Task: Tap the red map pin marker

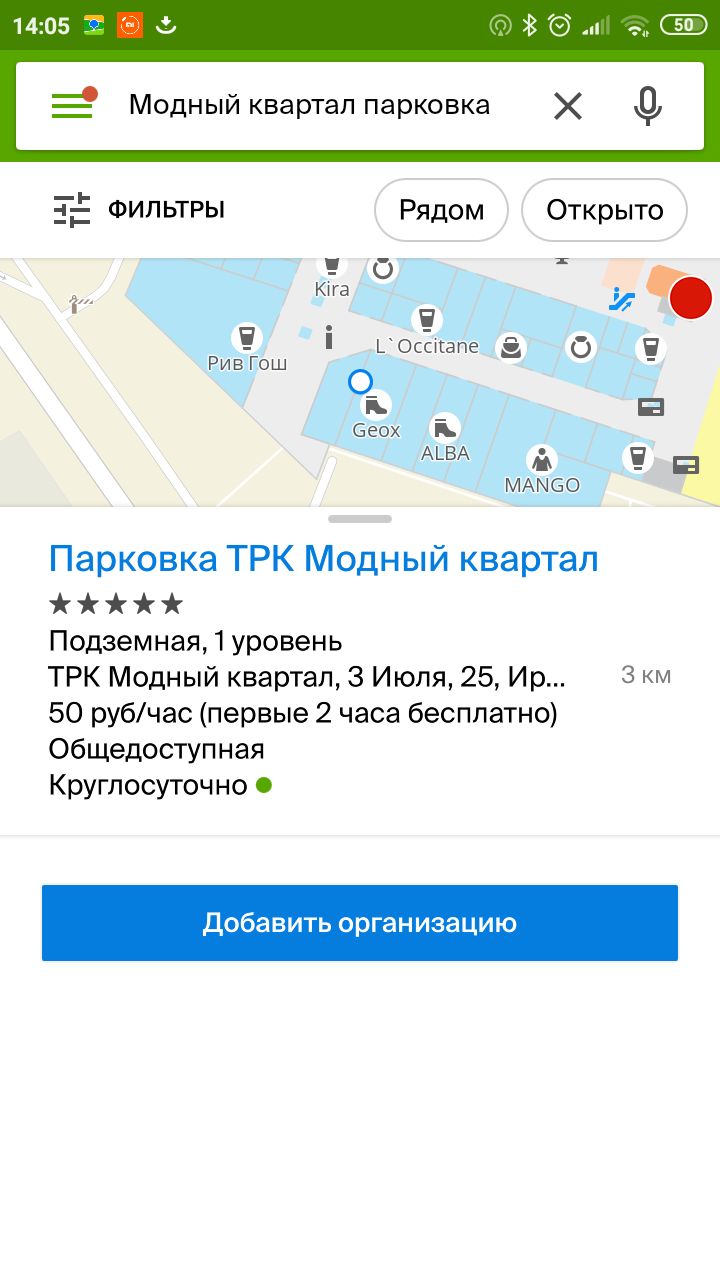Action: pyautogui.click(x=691, y=299)
